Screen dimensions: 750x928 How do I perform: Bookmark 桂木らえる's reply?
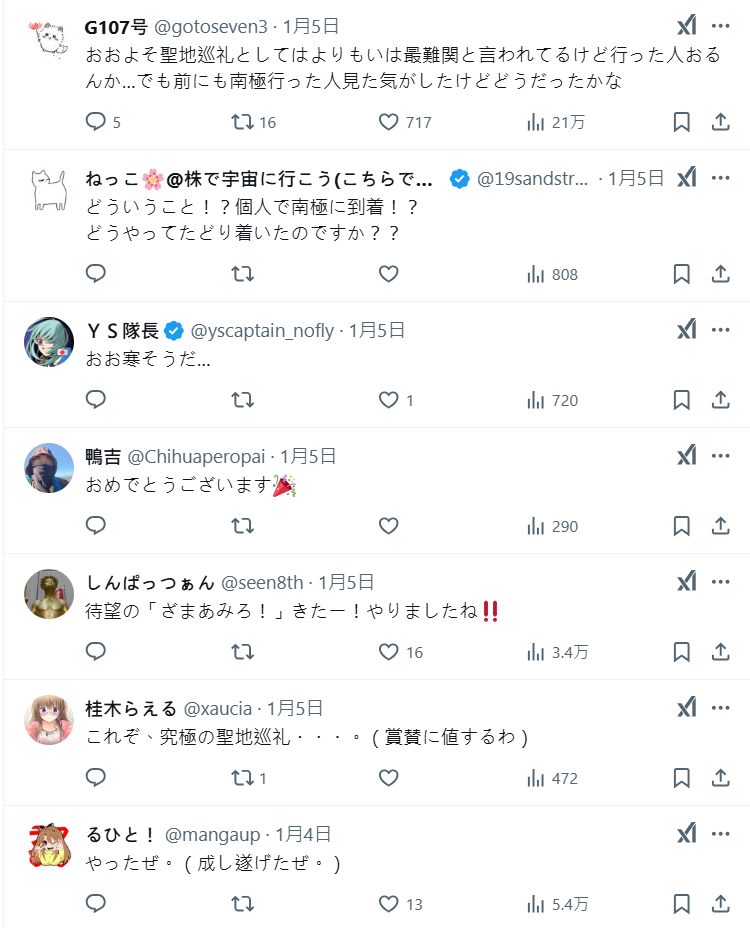click(x=681, y=778)
